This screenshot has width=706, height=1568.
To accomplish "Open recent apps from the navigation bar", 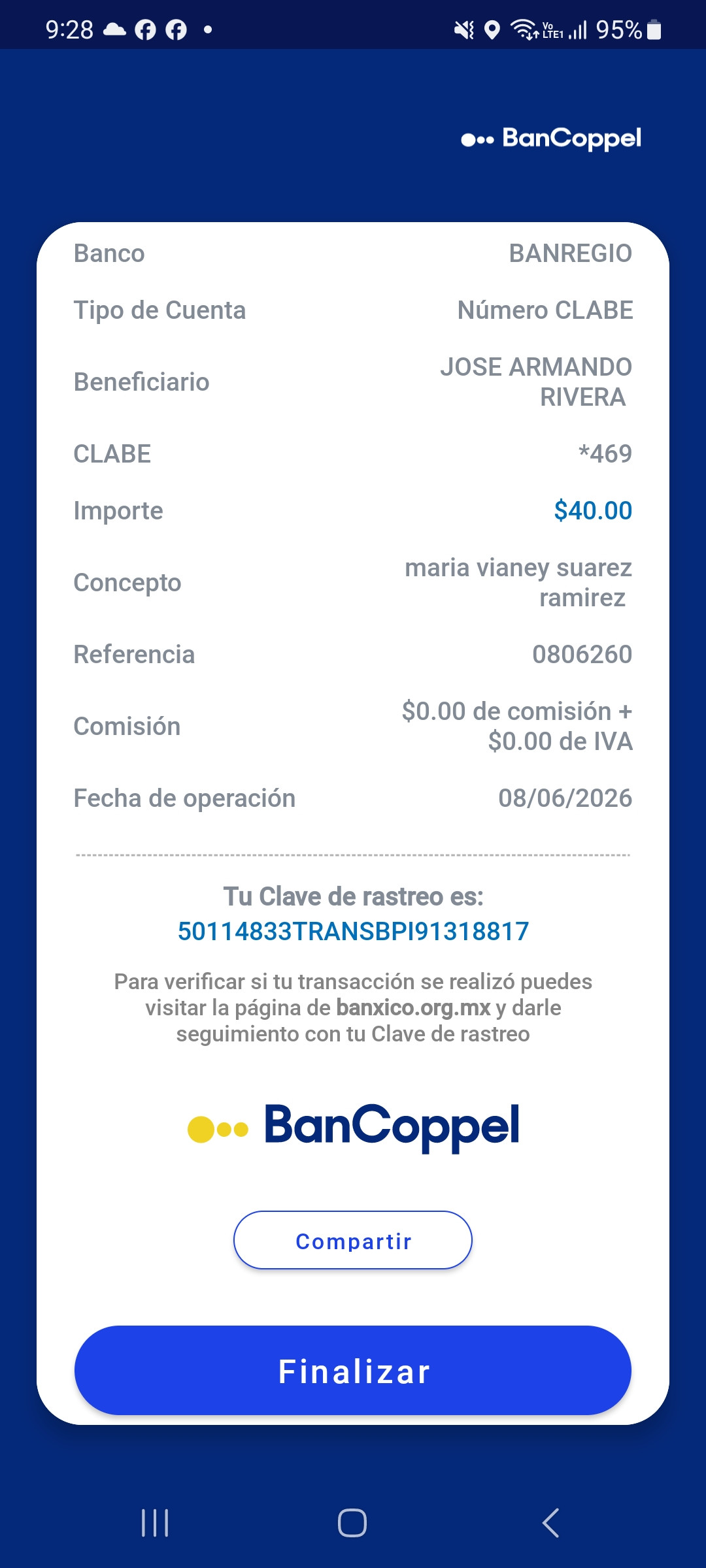I will coord(156,1523).
